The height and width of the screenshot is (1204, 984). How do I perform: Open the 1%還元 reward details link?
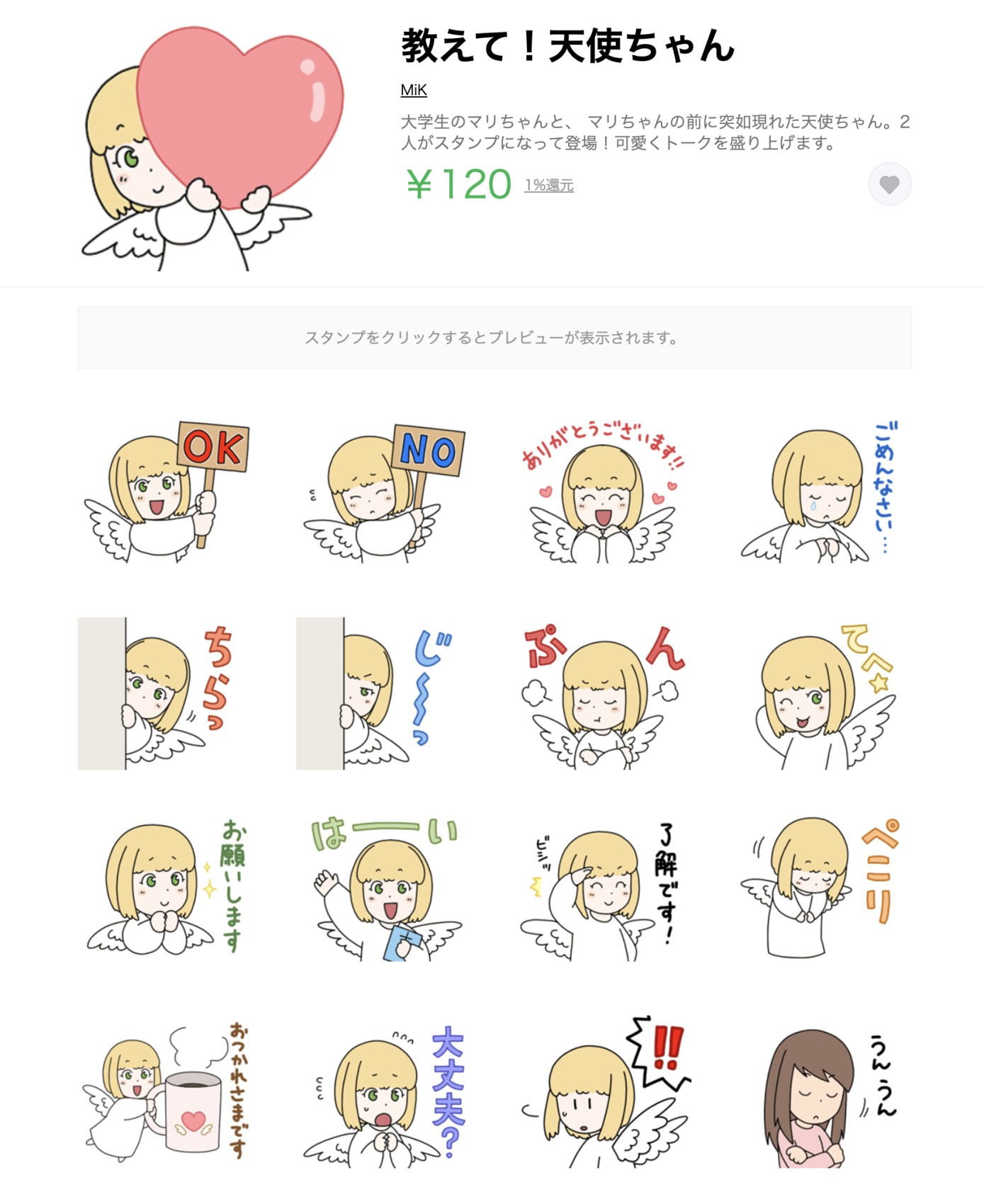548,186
